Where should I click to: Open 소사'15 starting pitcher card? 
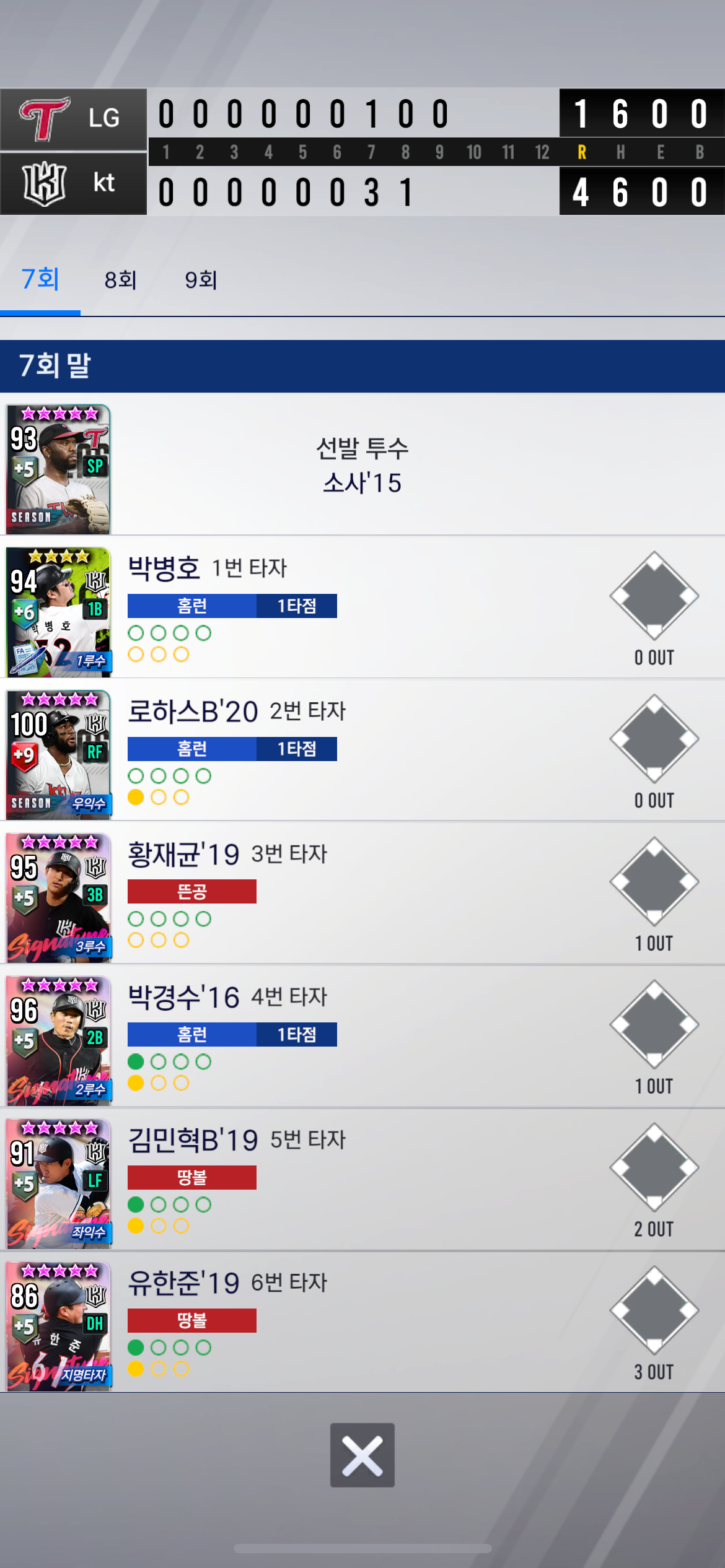(x=58, y=469)
